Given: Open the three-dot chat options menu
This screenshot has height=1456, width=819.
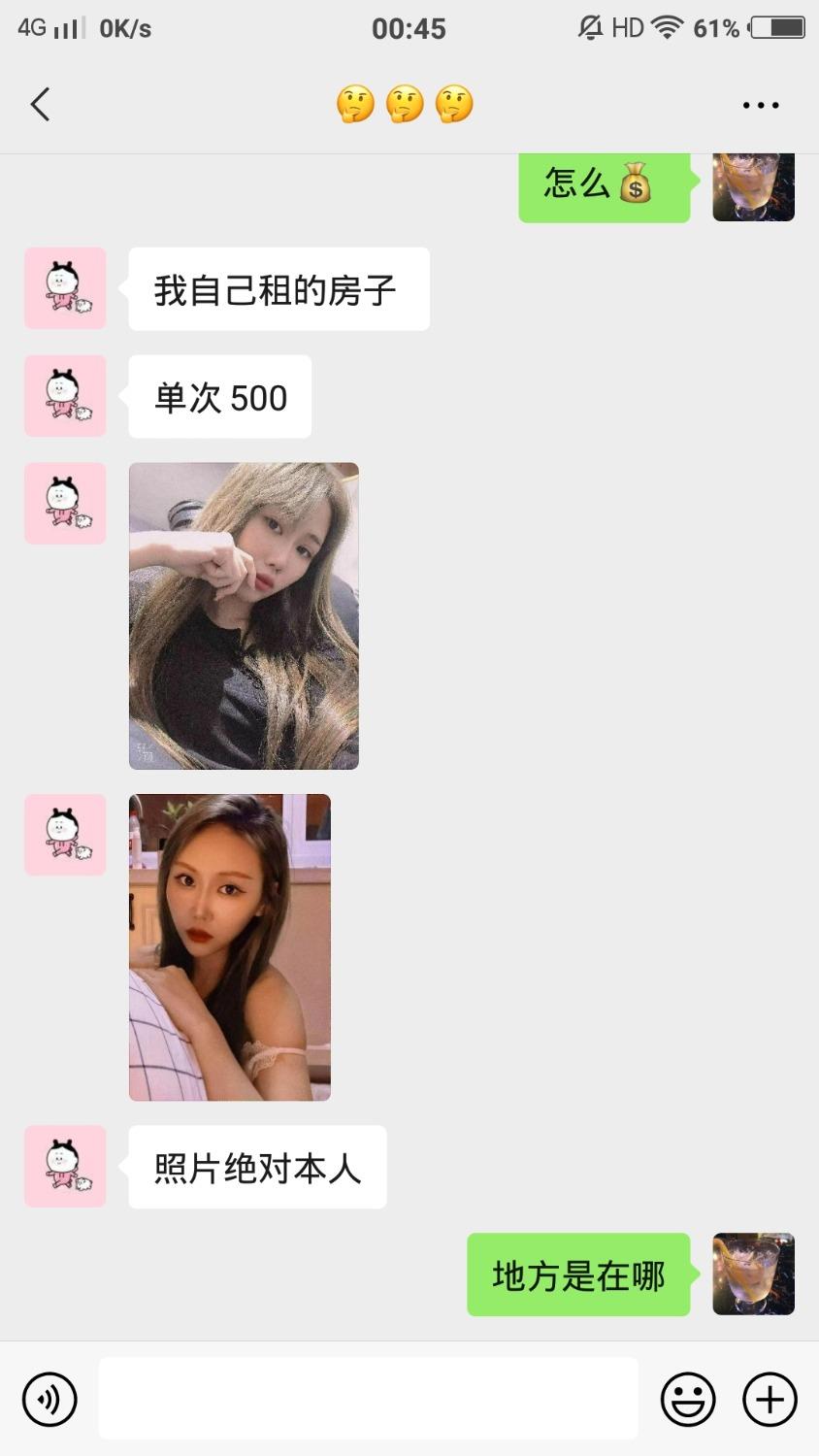Looking at the screenshot, I should pyautogui.click(x=761, y=105).
